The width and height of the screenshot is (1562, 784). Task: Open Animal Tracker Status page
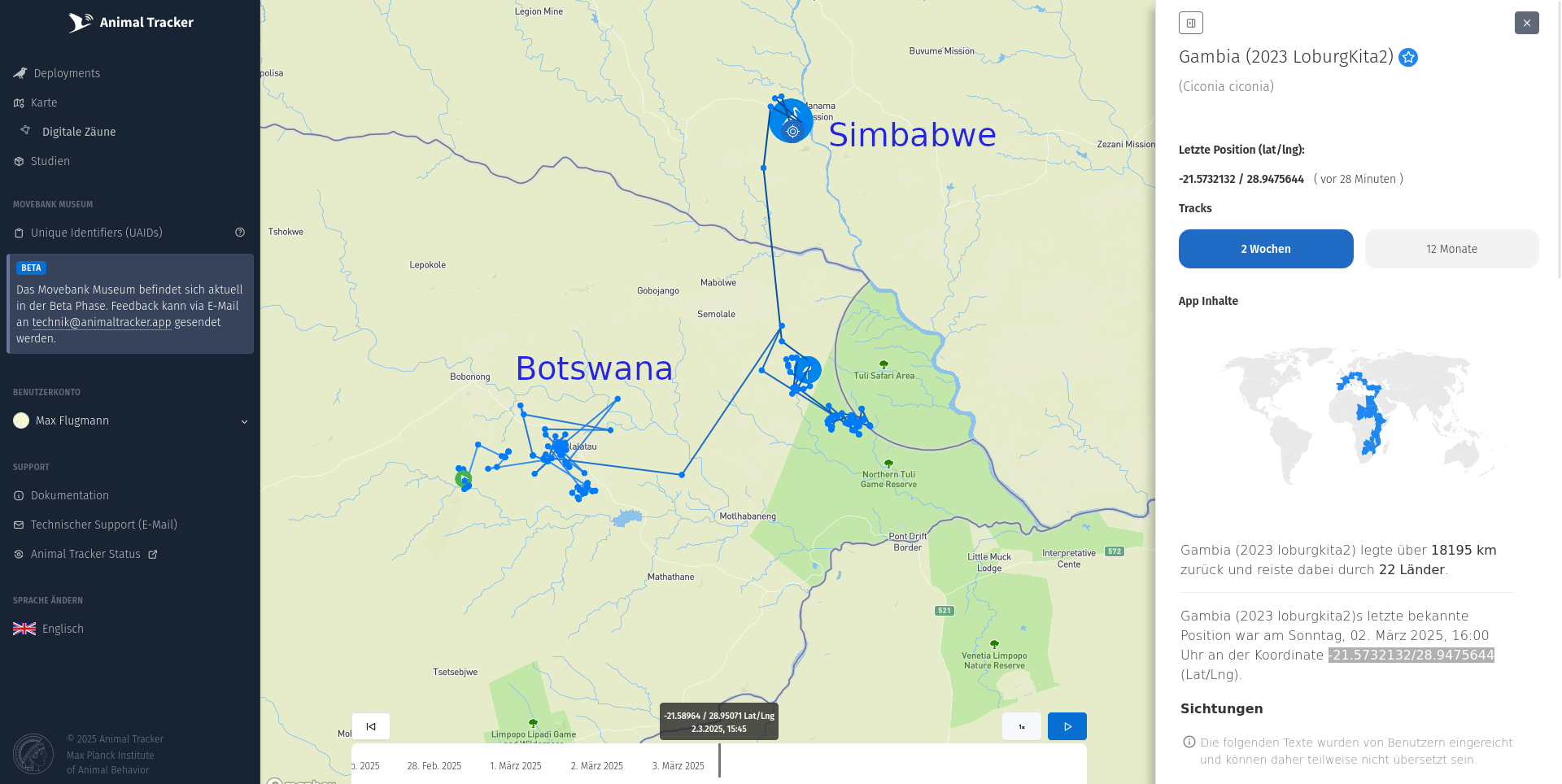click(85, 554)
